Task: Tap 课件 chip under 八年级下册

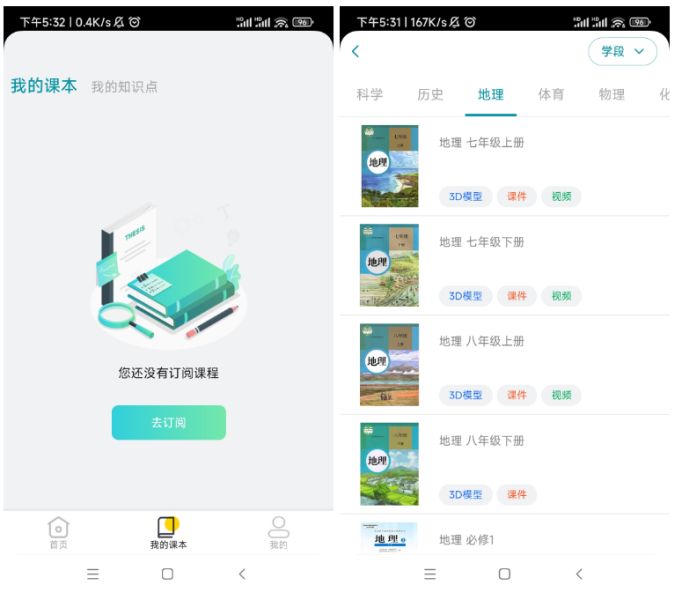Action: 516,494
